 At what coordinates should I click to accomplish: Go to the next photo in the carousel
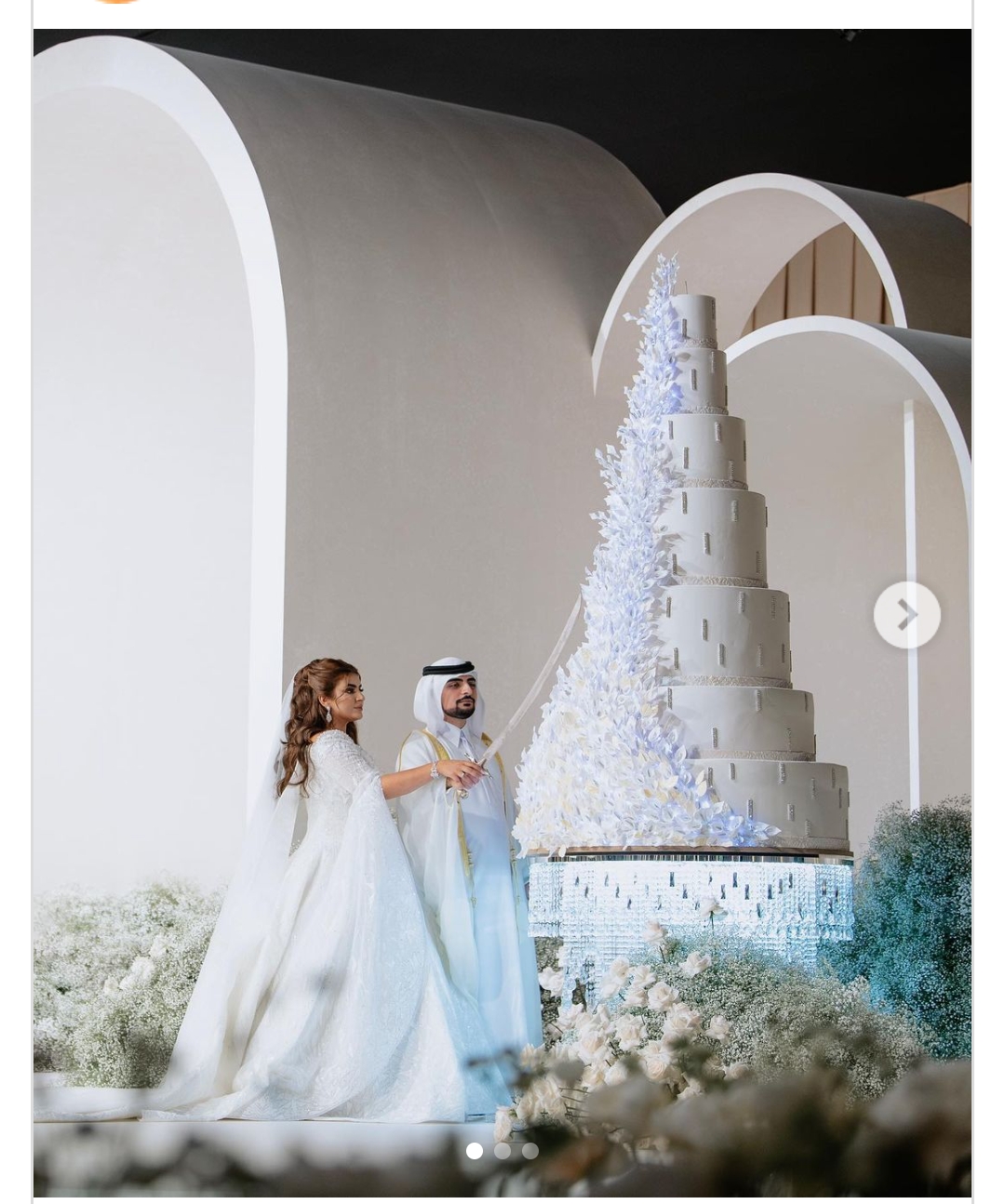906,615
